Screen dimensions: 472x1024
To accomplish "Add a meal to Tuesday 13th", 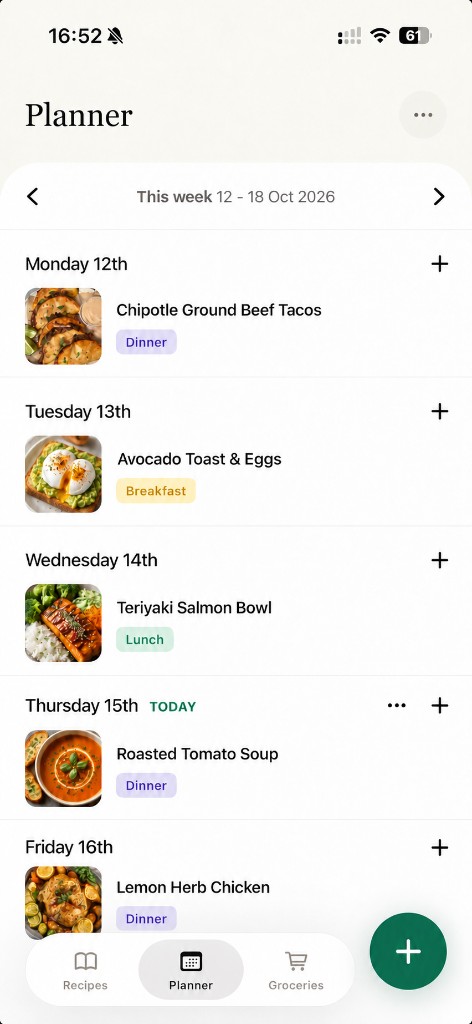I will click(440, 411).
